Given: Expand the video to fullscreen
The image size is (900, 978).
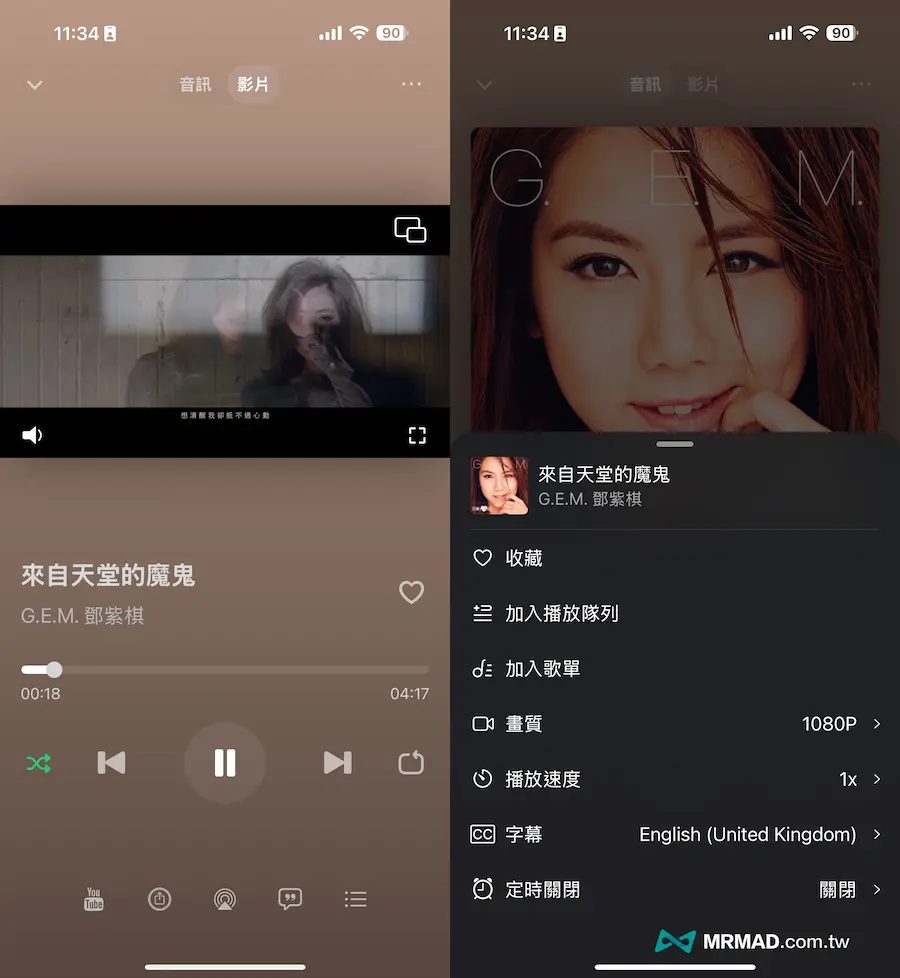Looking at the screenshot, I should 417,435.
